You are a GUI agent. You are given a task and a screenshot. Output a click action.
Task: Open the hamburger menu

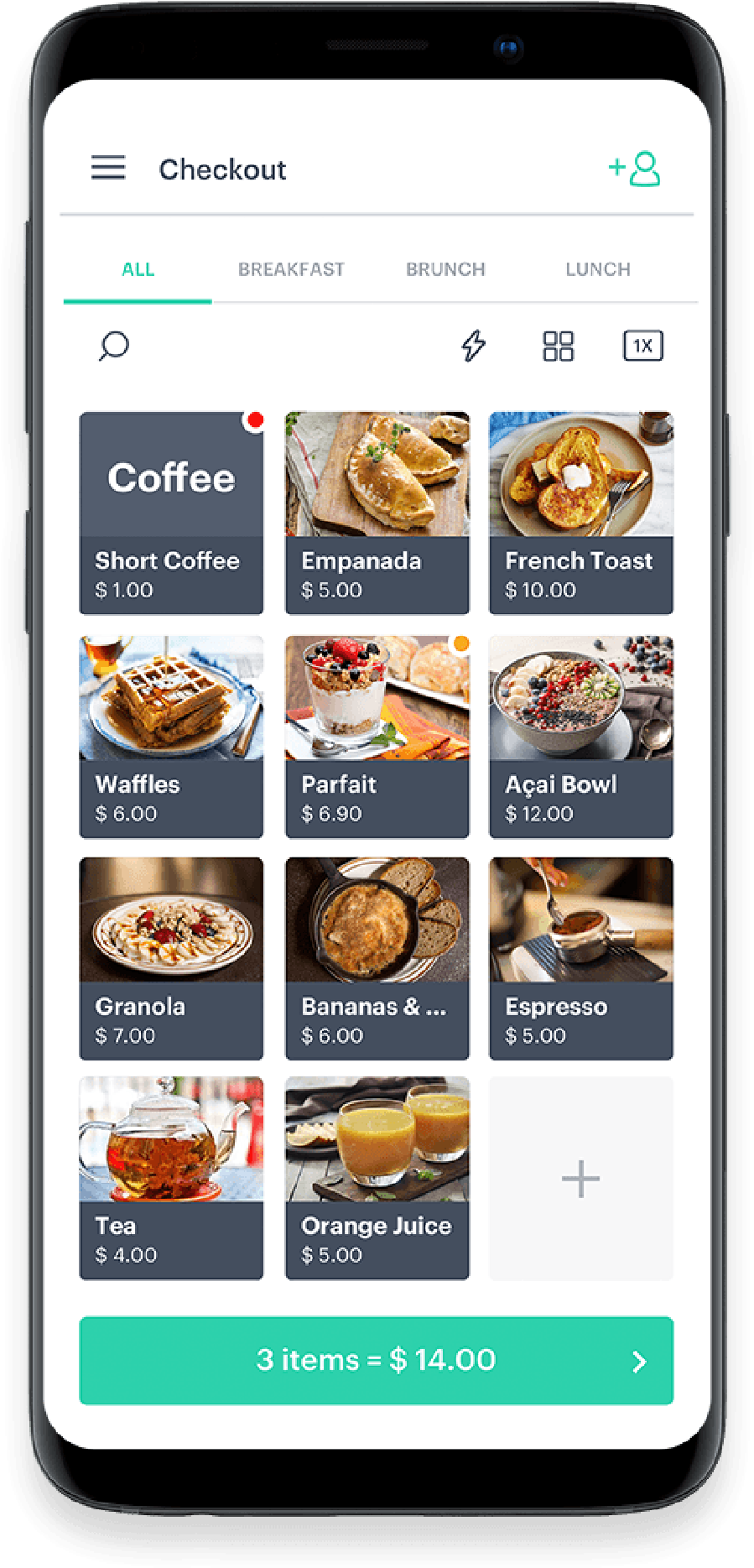108,168
